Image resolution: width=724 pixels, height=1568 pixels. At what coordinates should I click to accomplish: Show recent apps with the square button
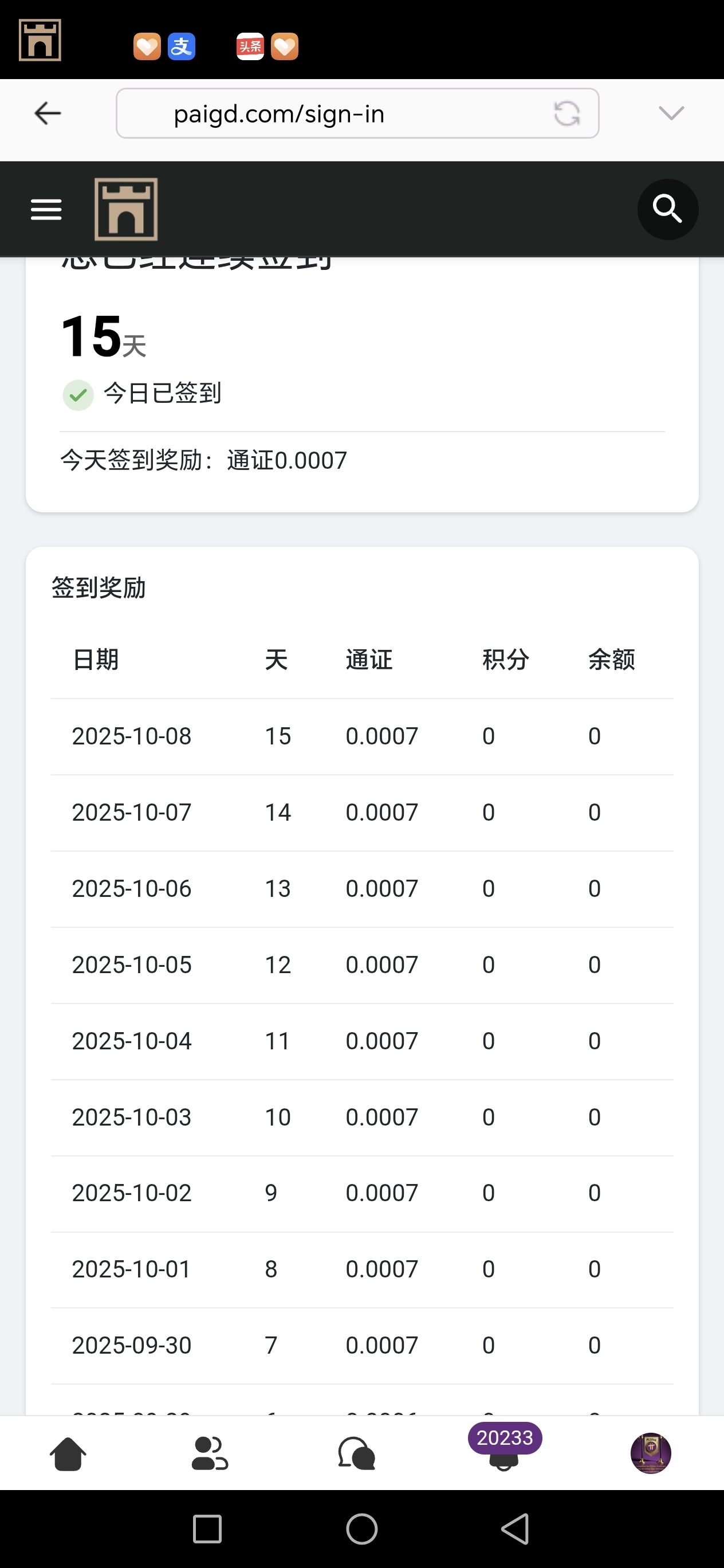coord(207,1529)
